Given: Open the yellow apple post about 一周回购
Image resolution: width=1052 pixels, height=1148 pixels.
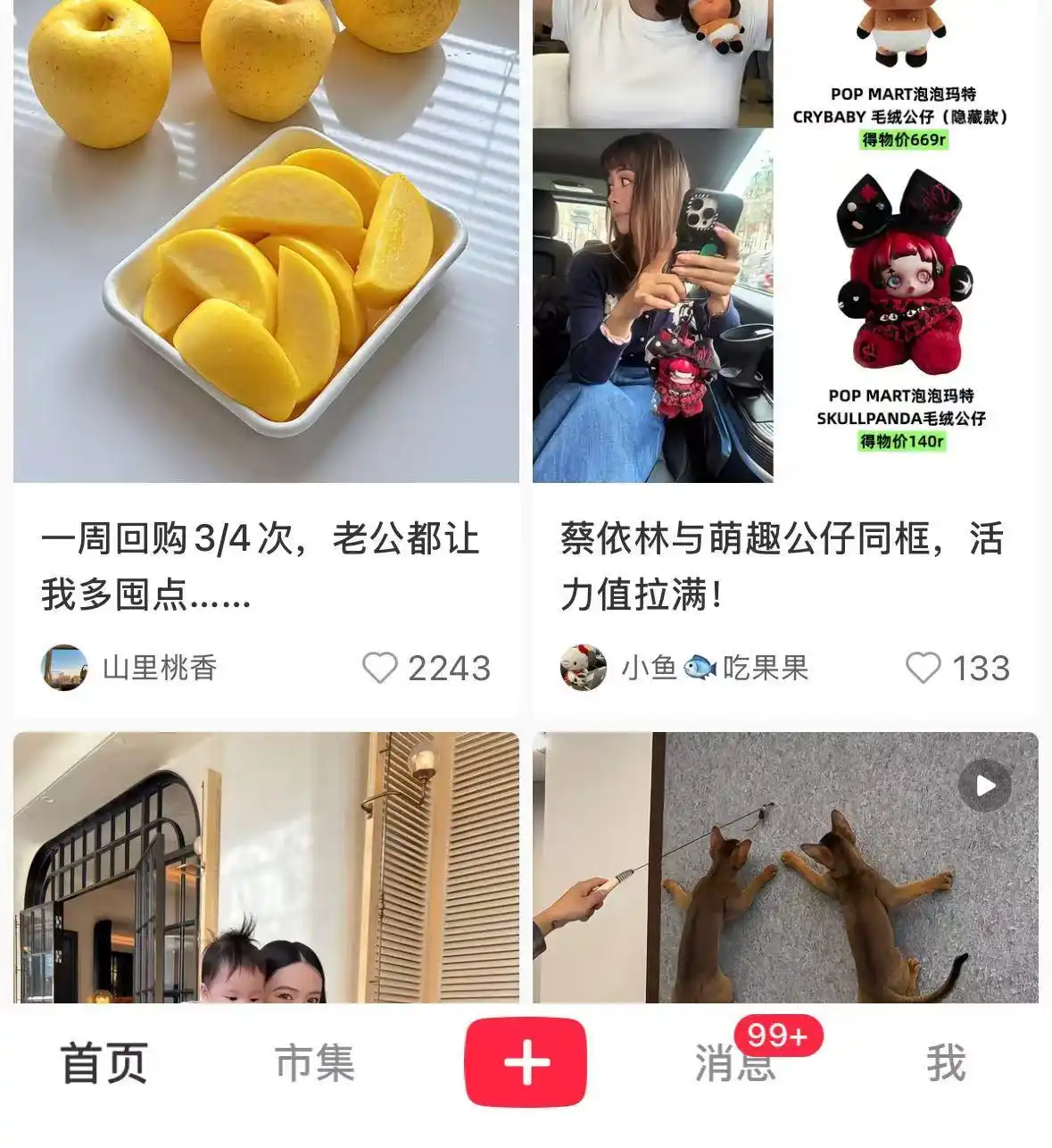Looking at the screenshot, I should pyautogui.click(x=266, y=268).
